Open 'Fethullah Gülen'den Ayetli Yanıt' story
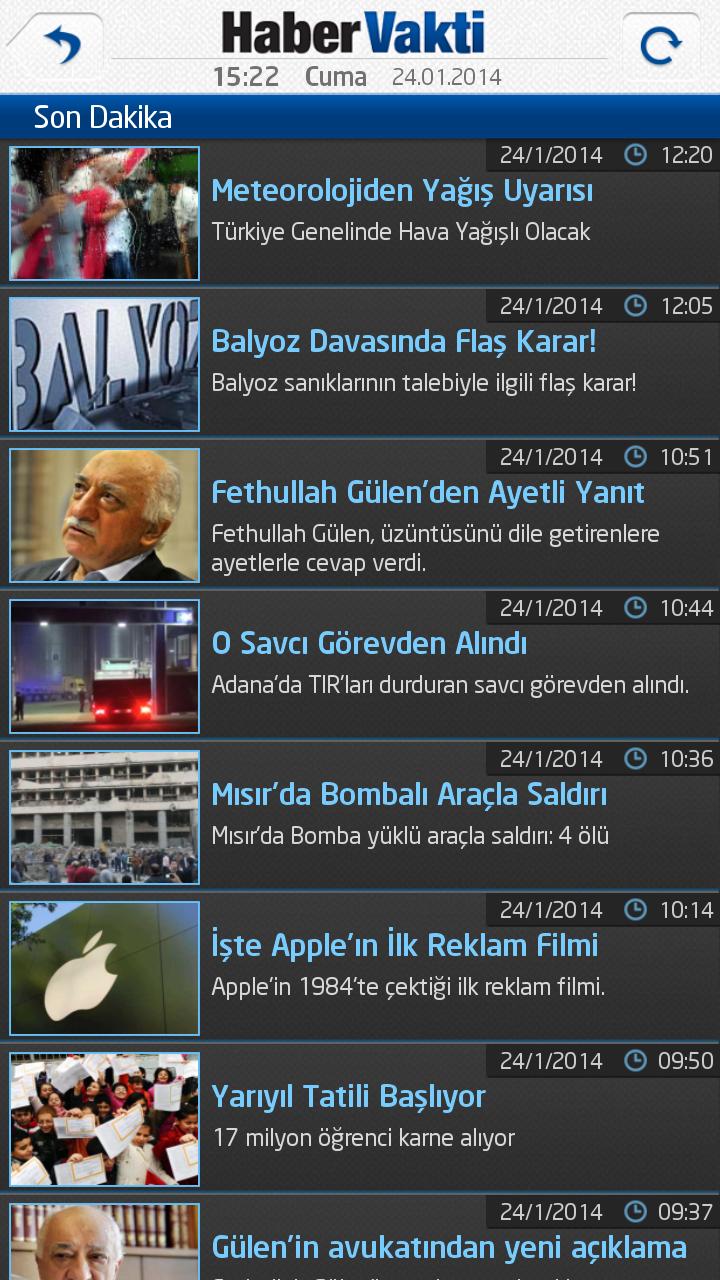 pos(428,493)
